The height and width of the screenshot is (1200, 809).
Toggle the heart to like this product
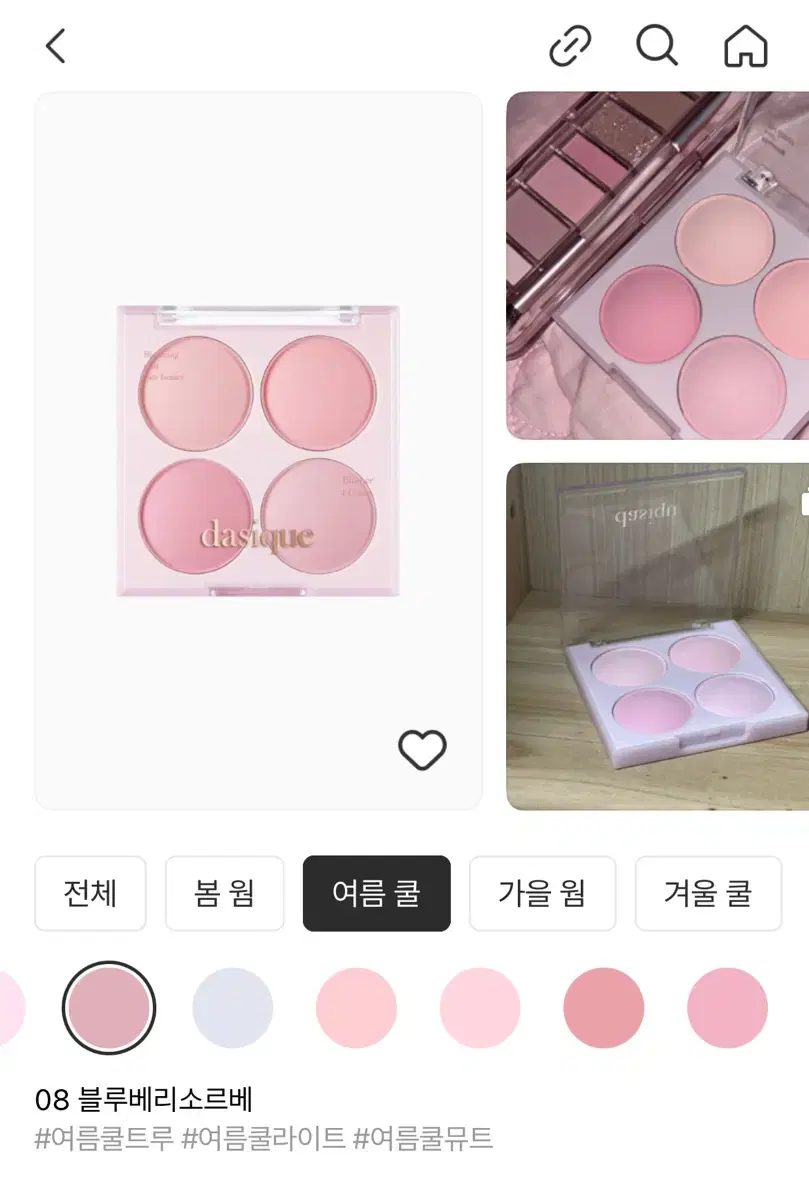point(423,750)
